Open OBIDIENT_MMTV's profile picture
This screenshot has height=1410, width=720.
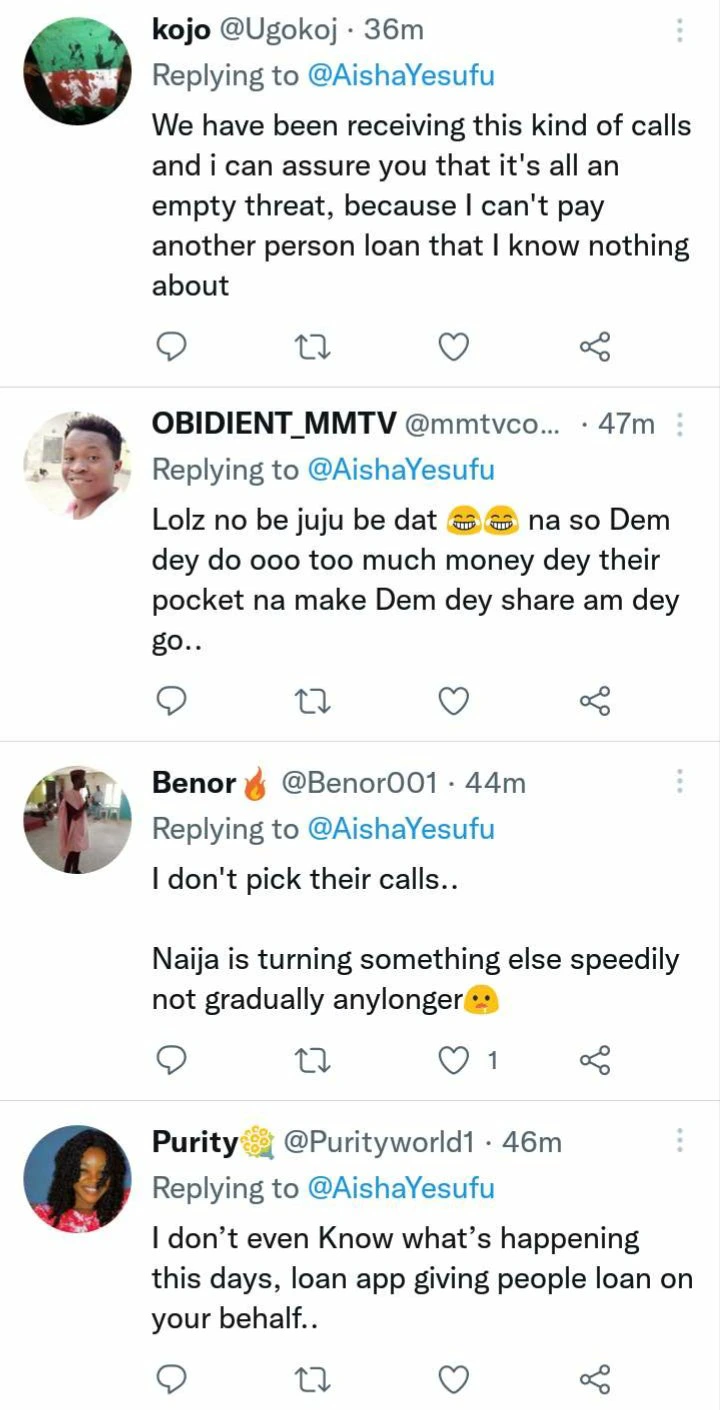point(77,465)
